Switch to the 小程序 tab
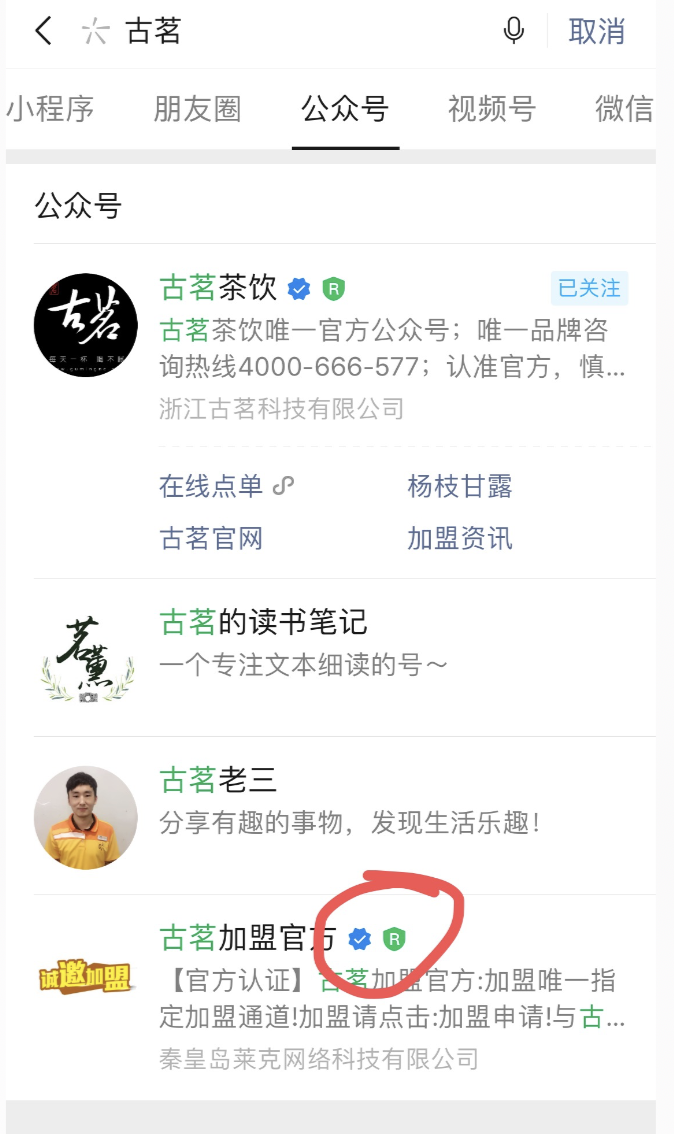Viewport: 674px width, 1134px height. (x=50, y=109)
